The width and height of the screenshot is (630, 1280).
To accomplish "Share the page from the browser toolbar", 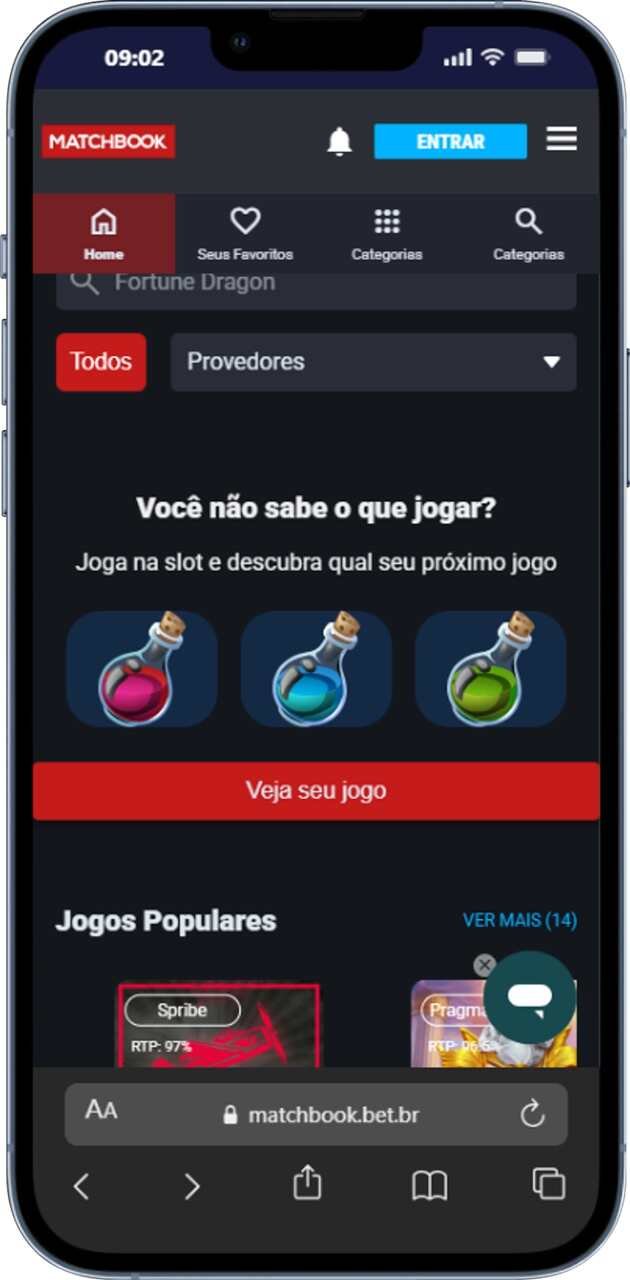I will coord(307,1184).
